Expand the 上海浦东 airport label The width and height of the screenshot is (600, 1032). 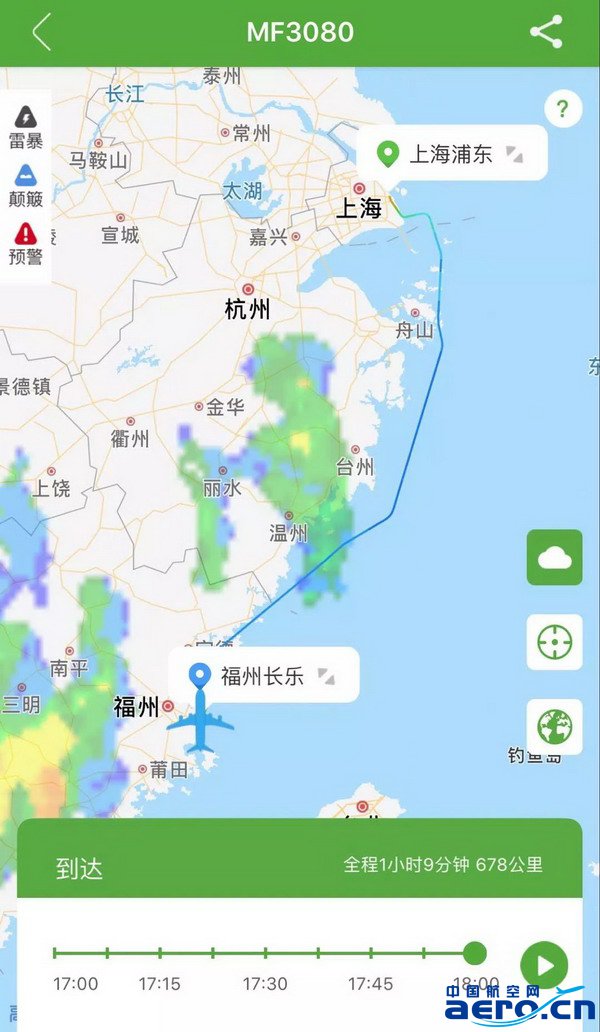514,155
